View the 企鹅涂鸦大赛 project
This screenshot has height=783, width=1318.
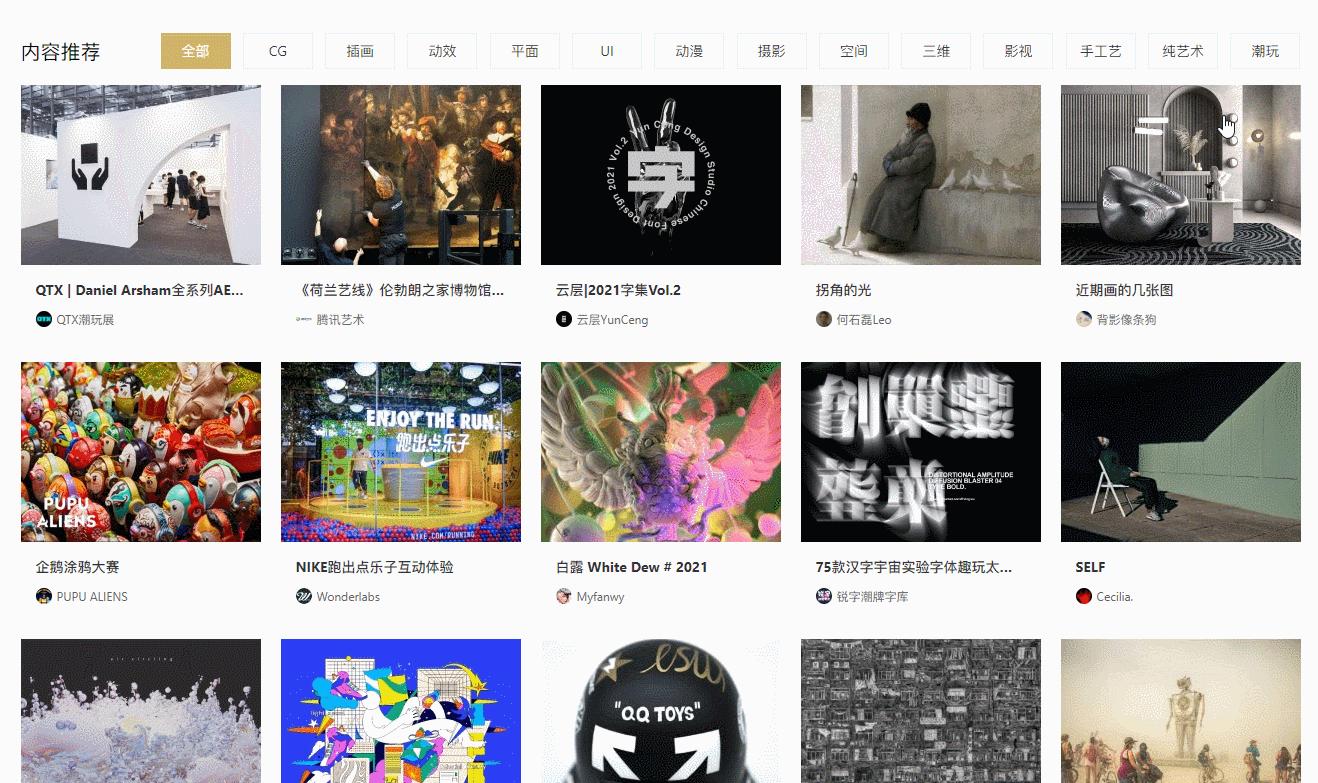tap(141, 452)
